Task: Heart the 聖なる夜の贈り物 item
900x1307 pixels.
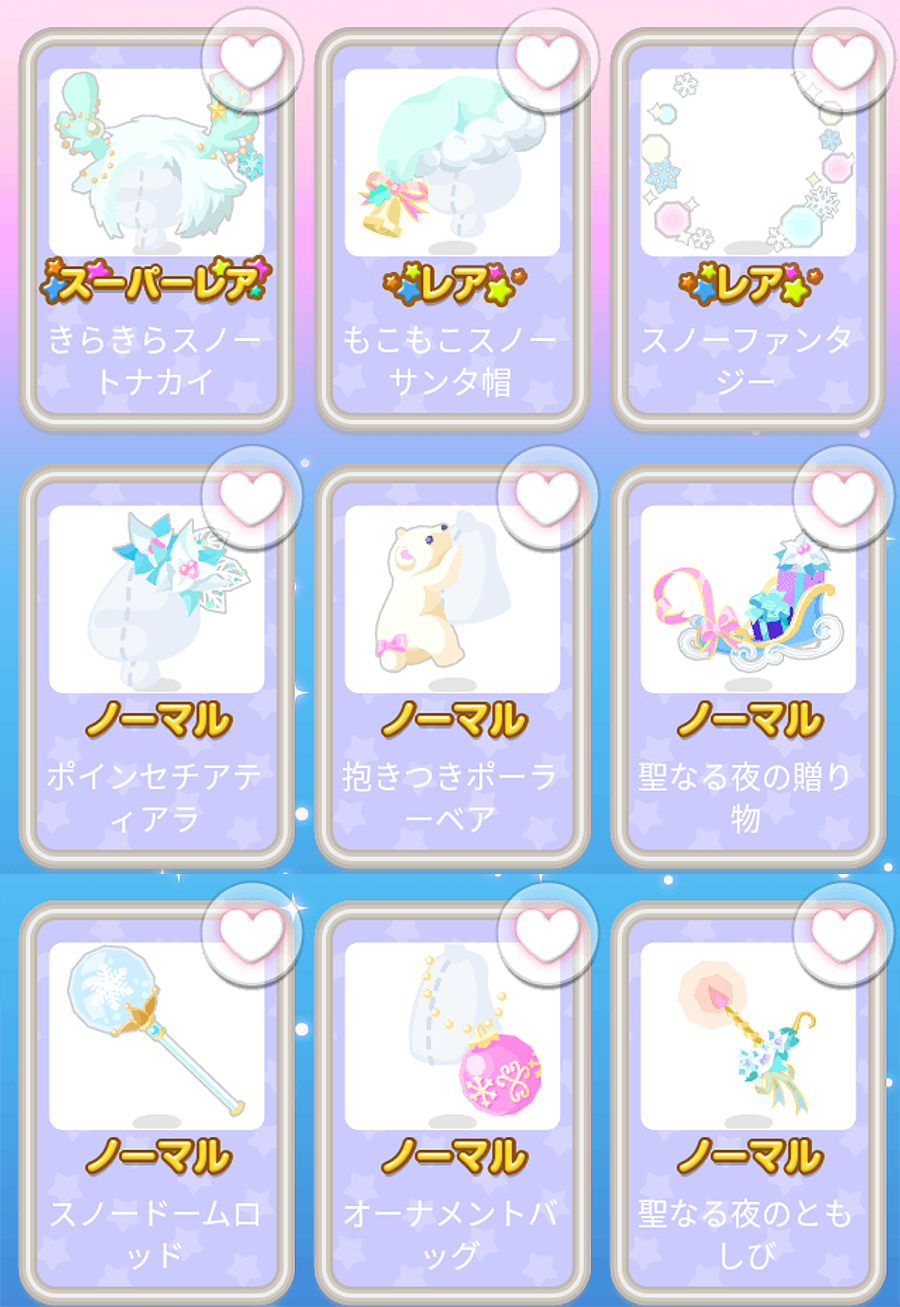Action: coord(843,495)
